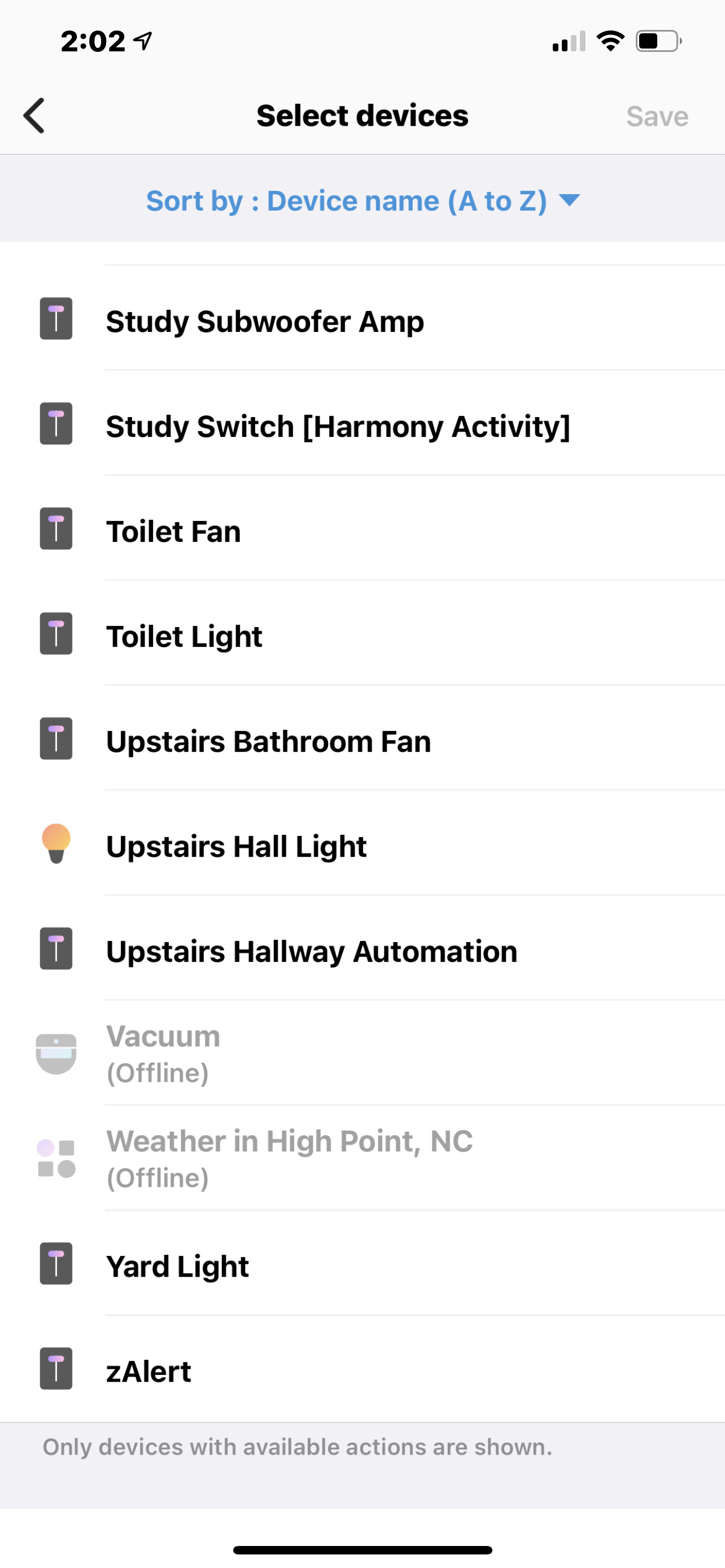Choose the zAlert device
The width and height of the screenshot is (725, 1568).
tap(363, 1369)
